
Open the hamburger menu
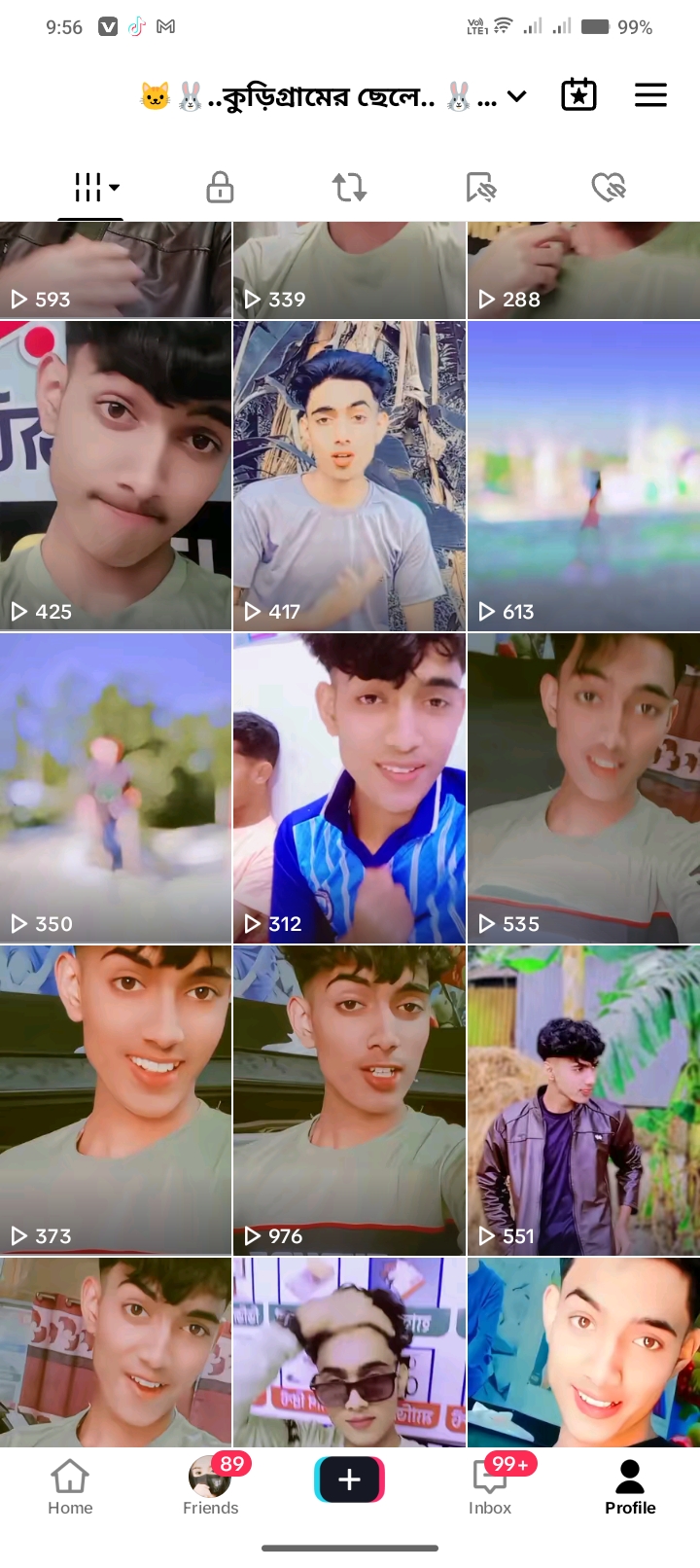click(x=650, y=94)
